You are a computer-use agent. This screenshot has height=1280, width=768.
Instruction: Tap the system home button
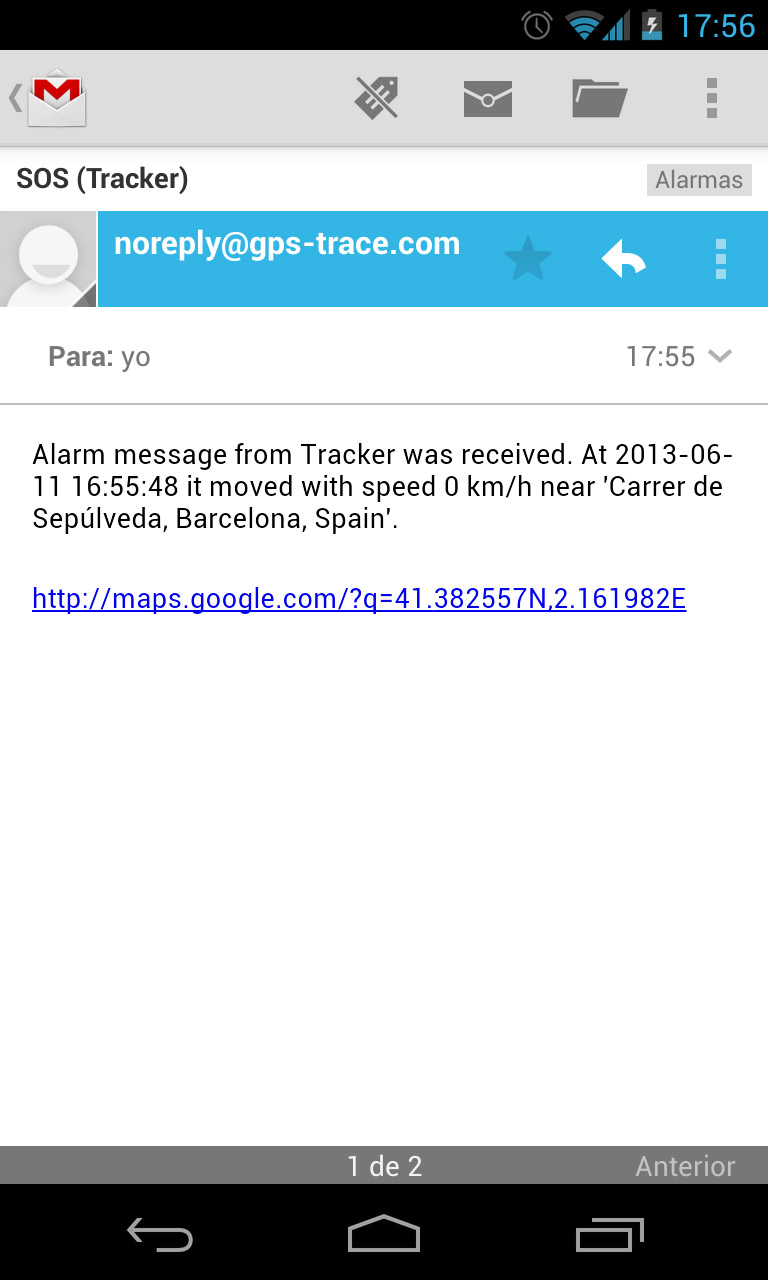tap(384, 1233)
